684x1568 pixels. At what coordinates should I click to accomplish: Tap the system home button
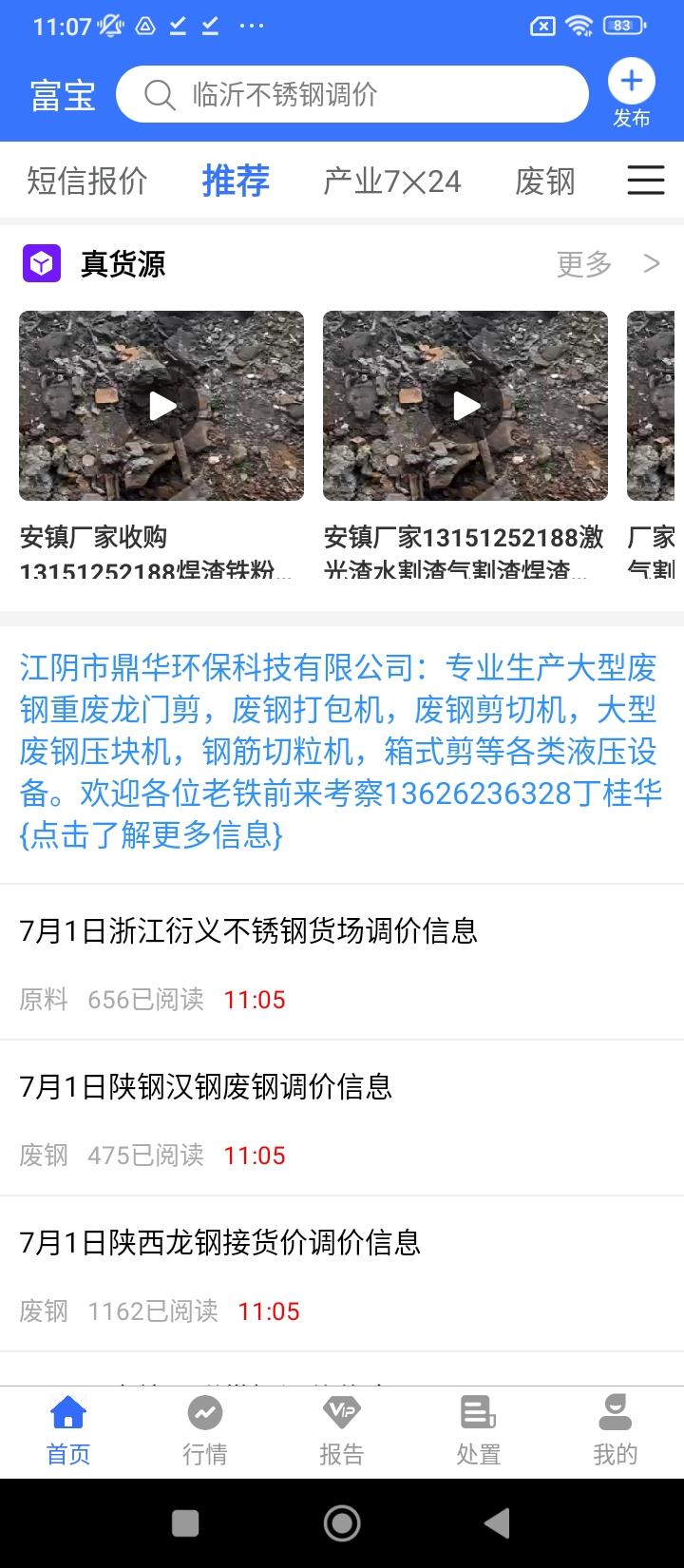point(342,1523)
